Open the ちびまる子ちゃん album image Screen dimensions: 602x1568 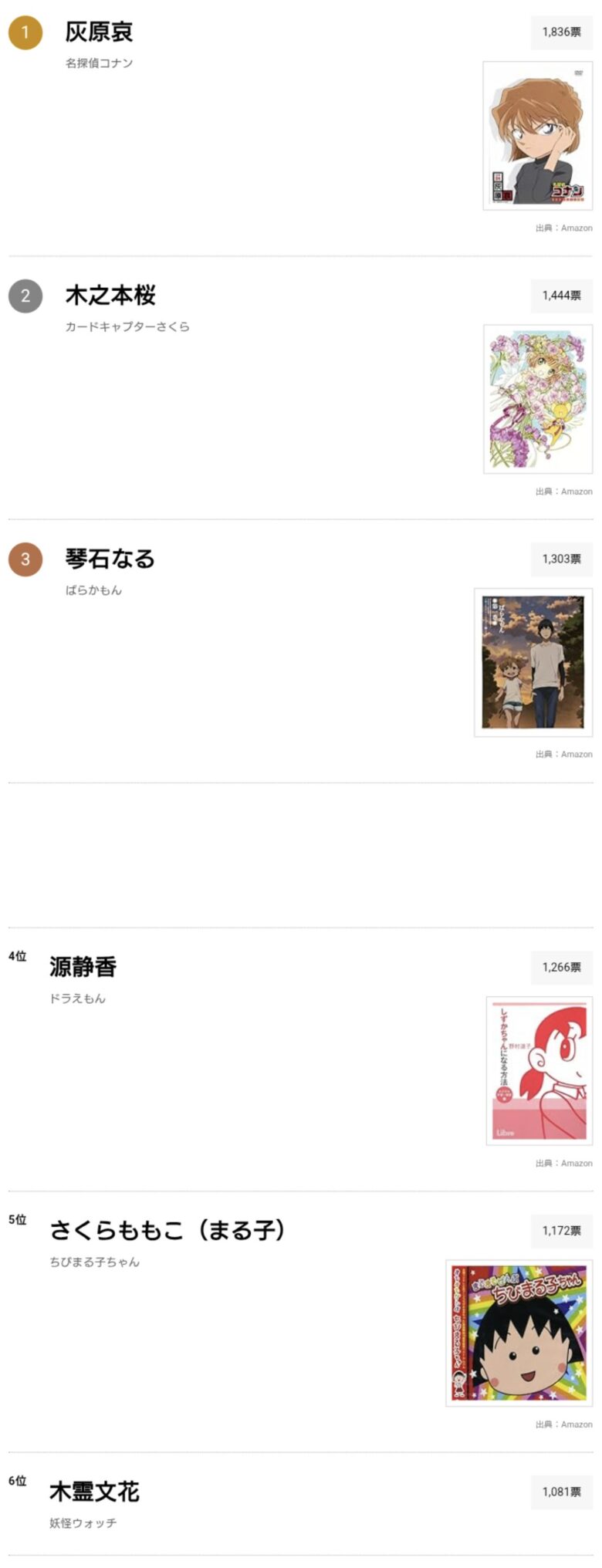(x=519, y=1333)
